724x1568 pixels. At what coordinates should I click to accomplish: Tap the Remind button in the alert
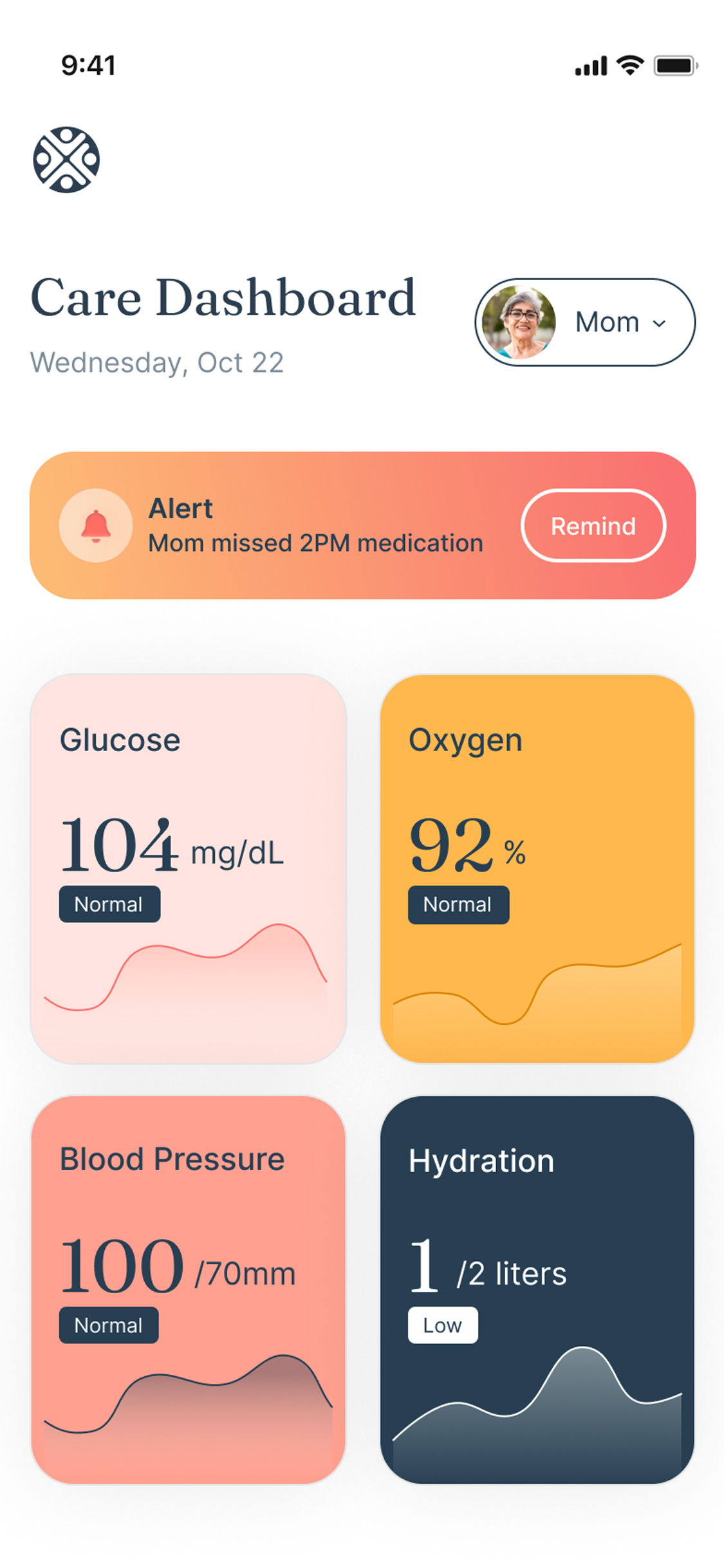point(593,526)
